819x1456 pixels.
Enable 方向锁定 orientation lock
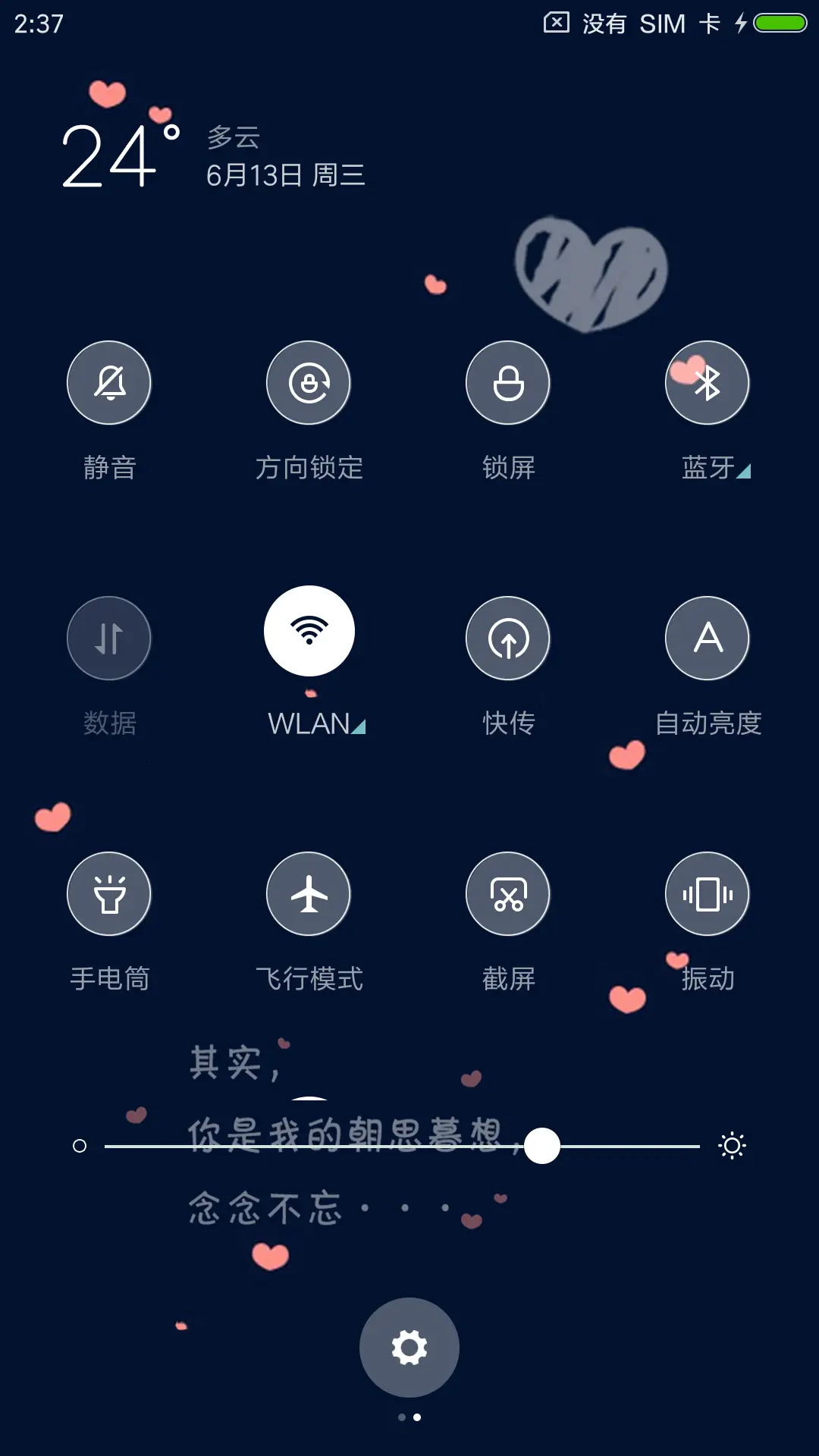(309, 383)
